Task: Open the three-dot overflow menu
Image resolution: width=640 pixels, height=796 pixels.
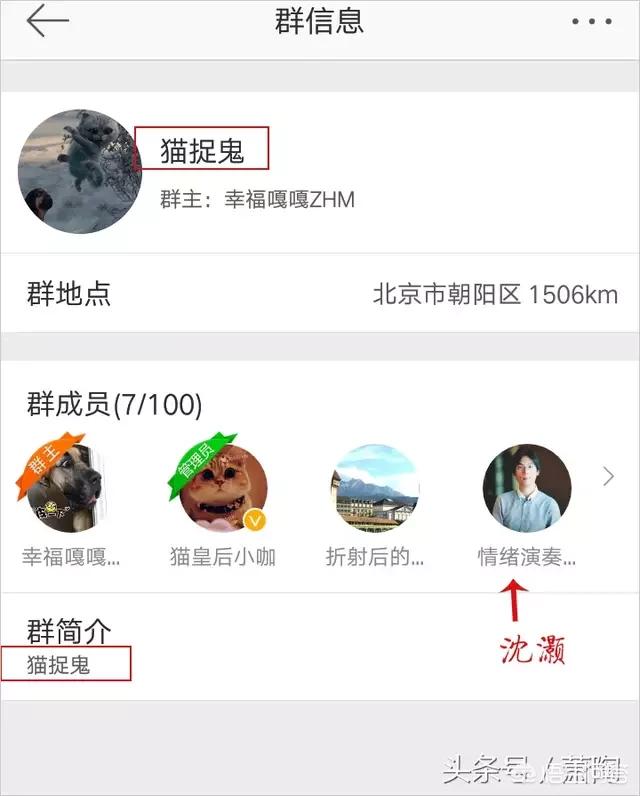Action: tap(591, 21)
